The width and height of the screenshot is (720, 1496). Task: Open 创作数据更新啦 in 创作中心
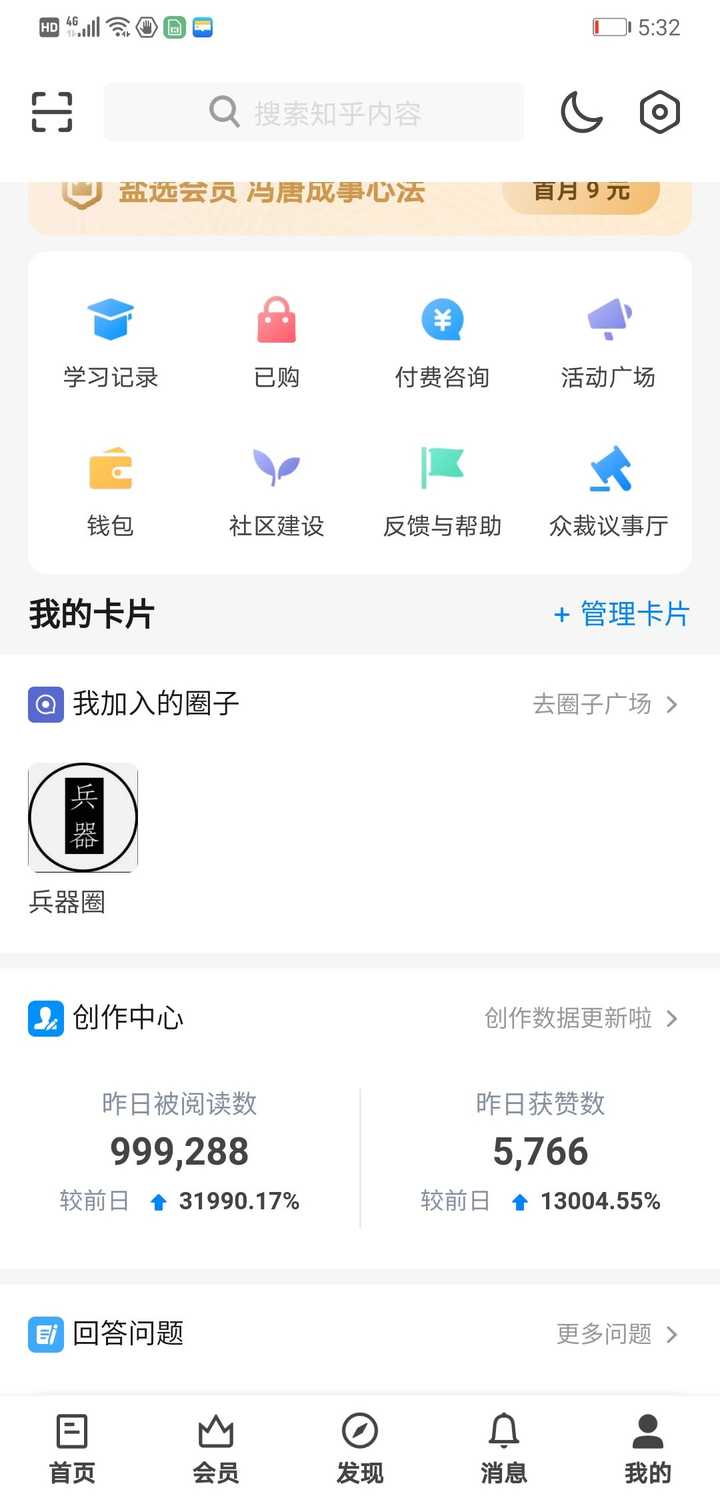tap(582, 1018)
